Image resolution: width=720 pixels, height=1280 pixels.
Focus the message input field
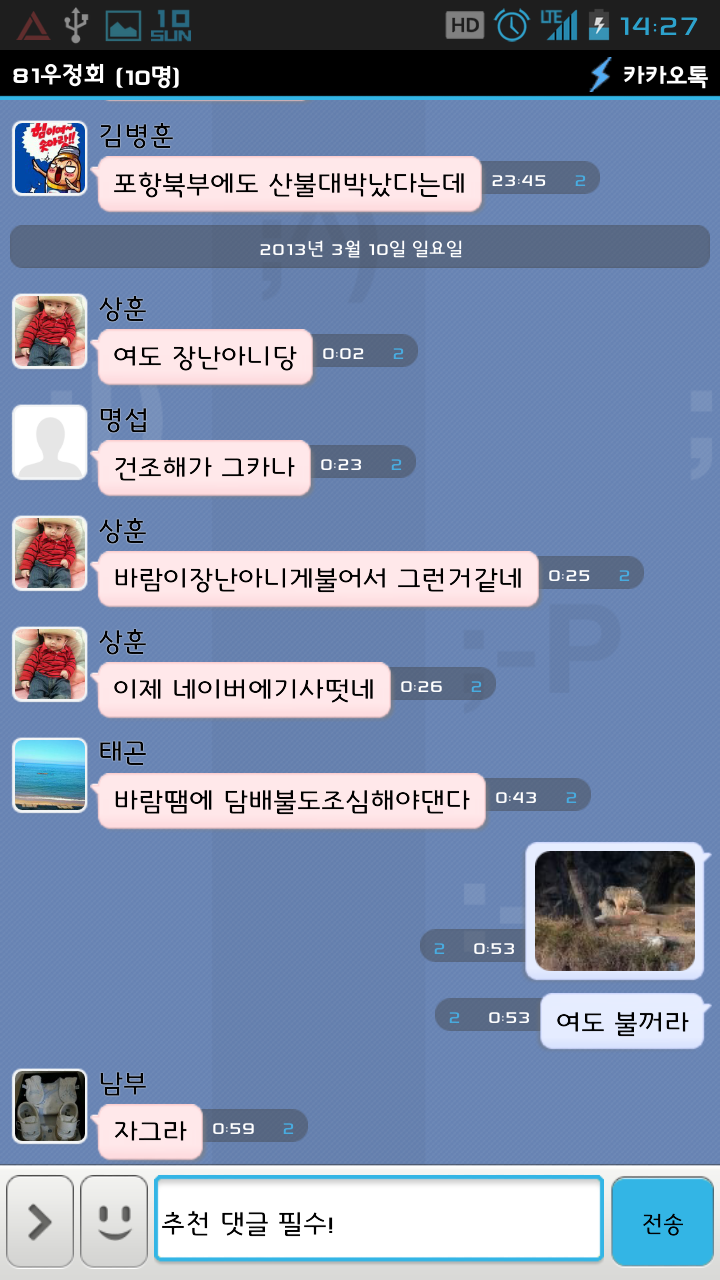point(378,1222)
